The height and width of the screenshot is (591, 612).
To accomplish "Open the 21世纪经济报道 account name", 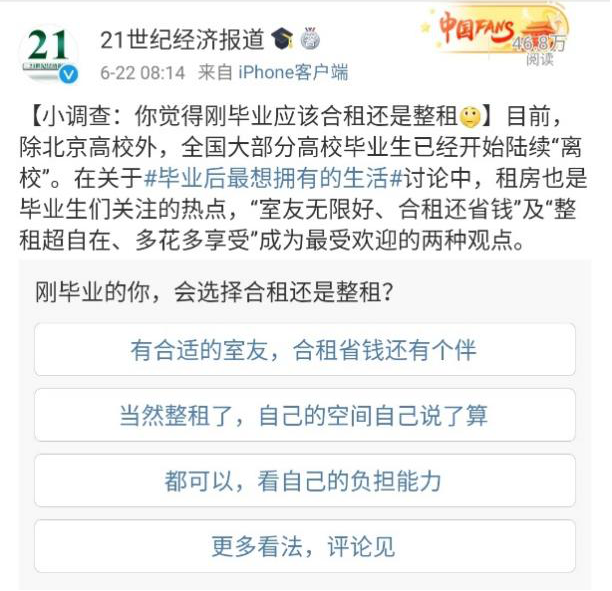I will tap(182, 39).
